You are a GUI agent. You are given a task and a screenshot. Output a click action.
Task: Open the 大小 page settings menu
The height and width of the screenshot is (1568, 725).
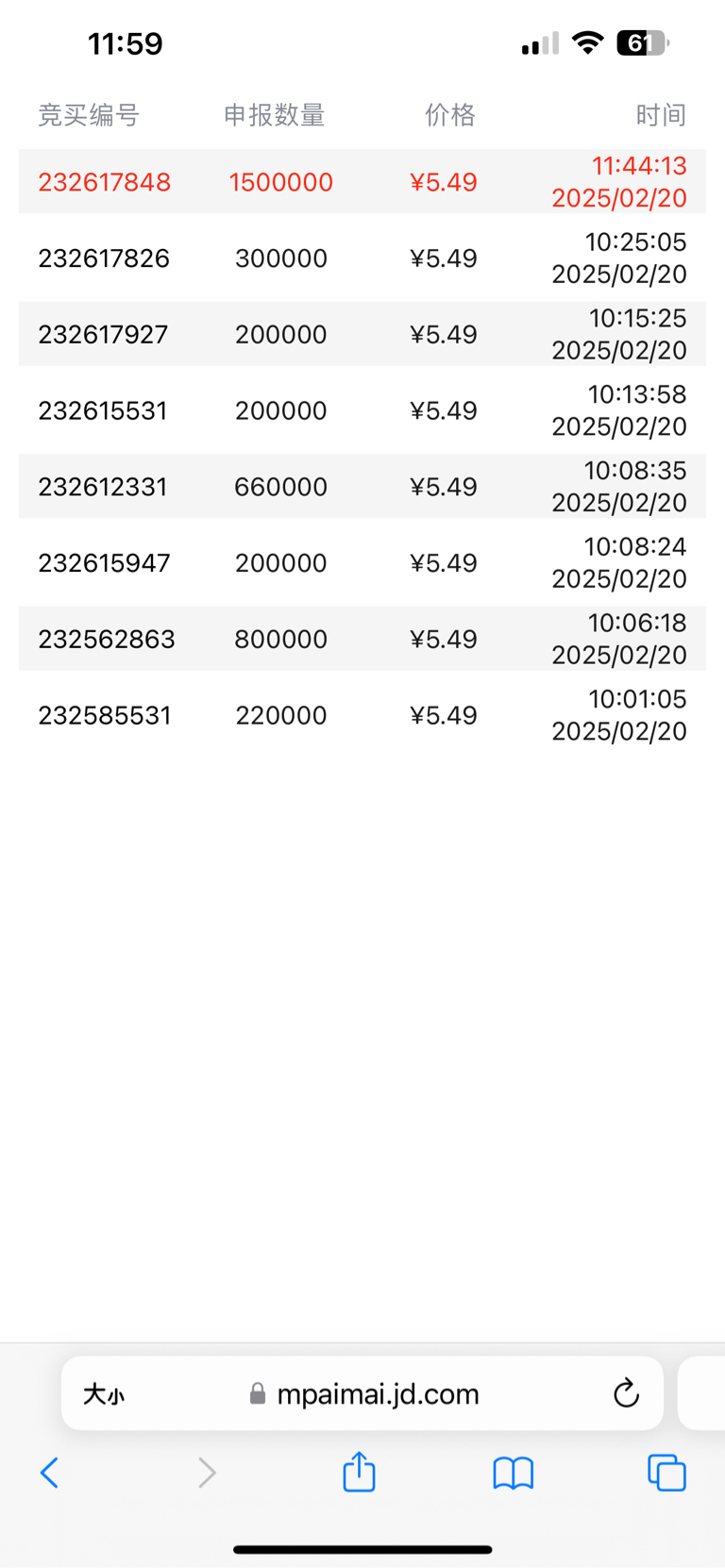[104, 1394]
